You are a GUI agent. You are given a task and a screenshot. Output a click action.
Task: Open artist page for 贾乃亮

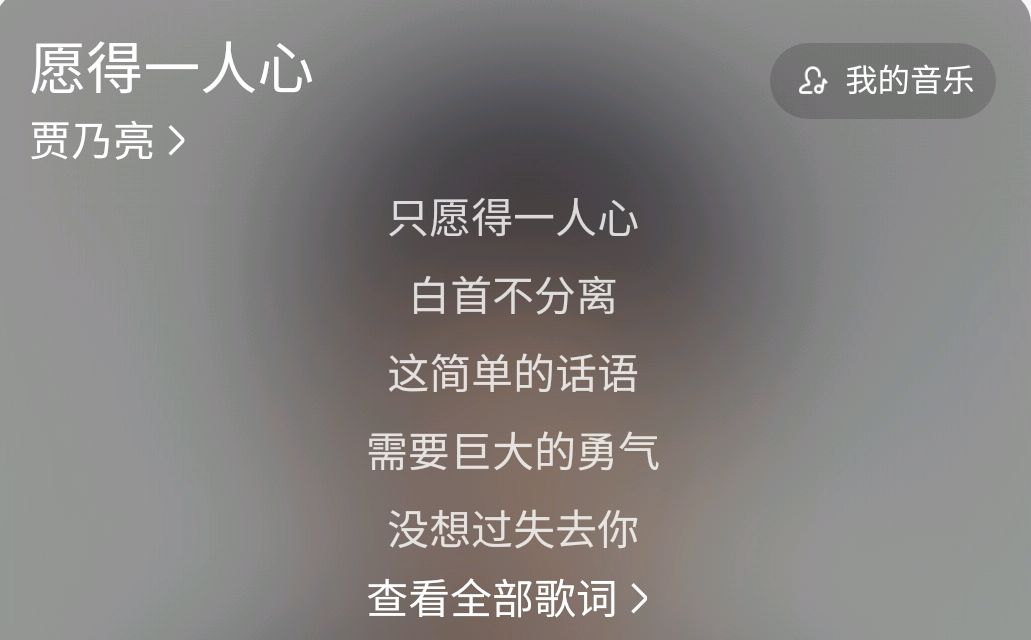(107, 141)
